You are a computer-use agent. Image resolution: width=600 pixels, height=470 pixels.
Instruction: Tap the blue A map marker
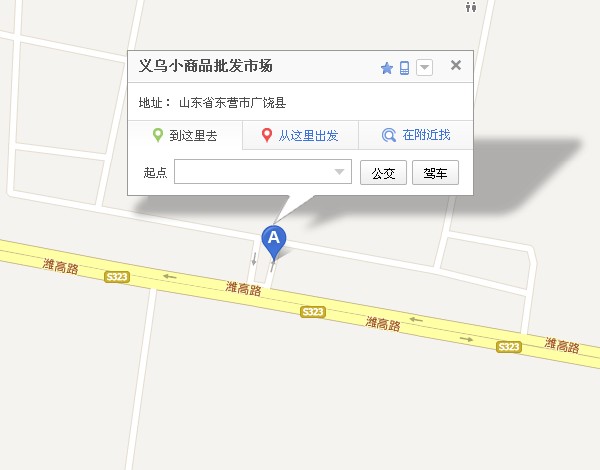click(273, 239)
